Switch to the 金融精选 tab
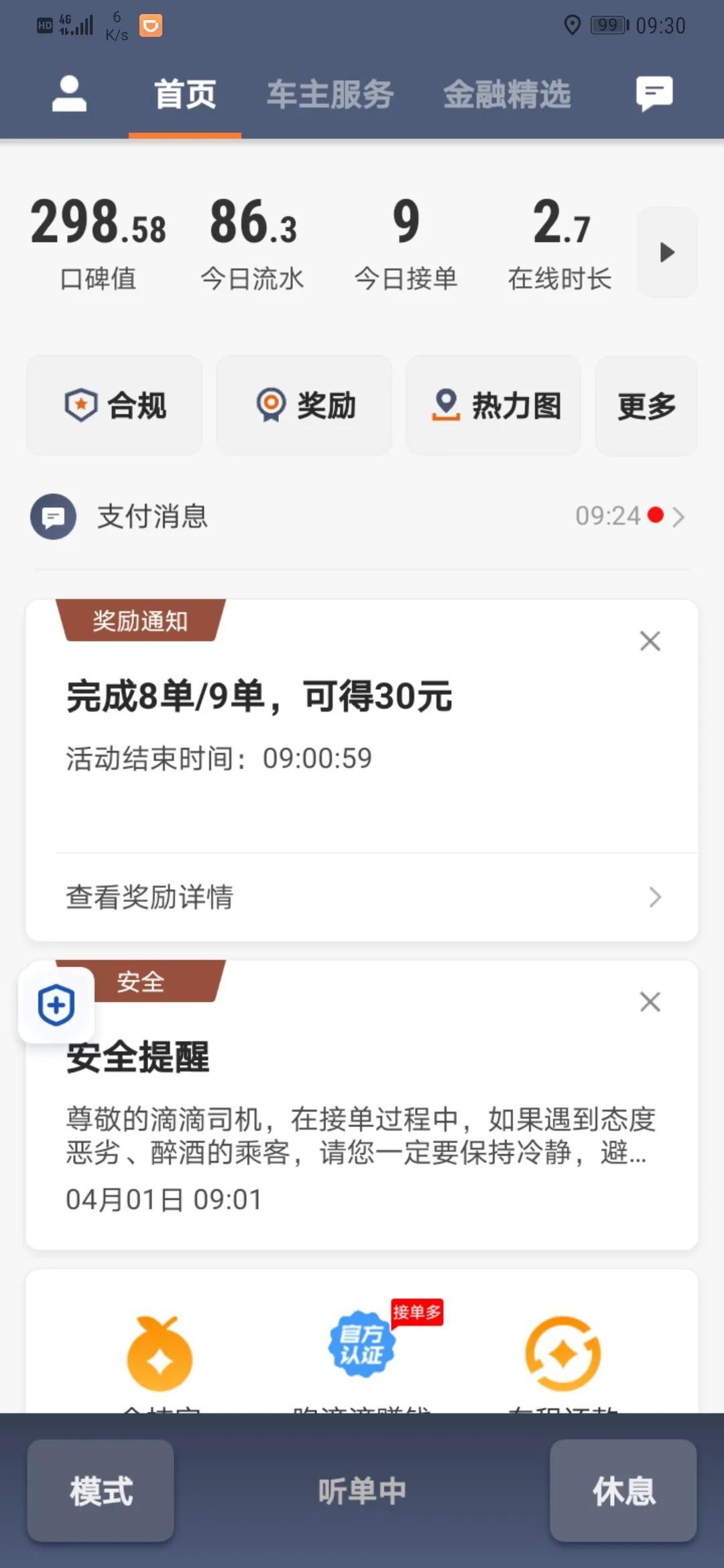This screenshot has width=724, height=1568. (507, 94)
